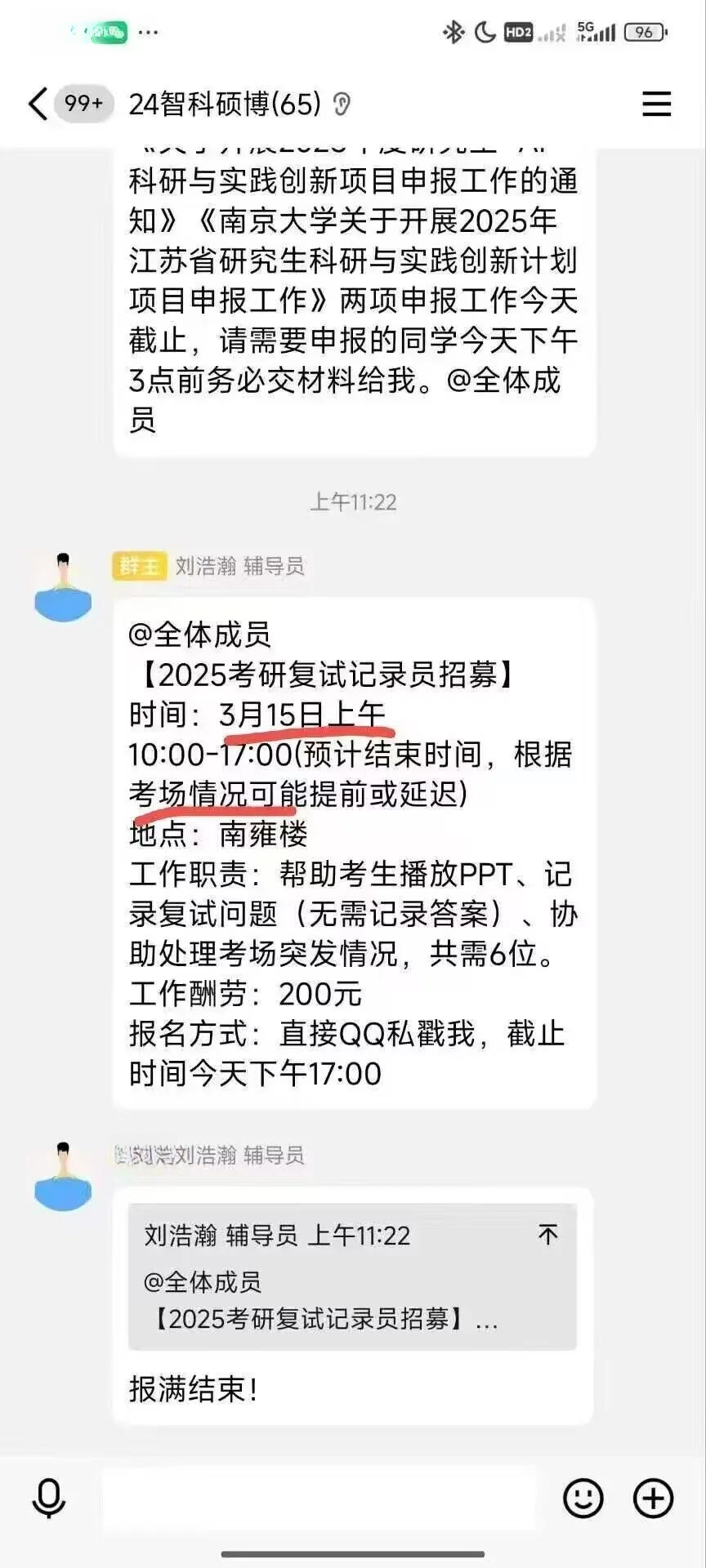Open the group menu (three lines)
Image resolution: width=706 pixels, height=1568 pixels.
point(656,105)
